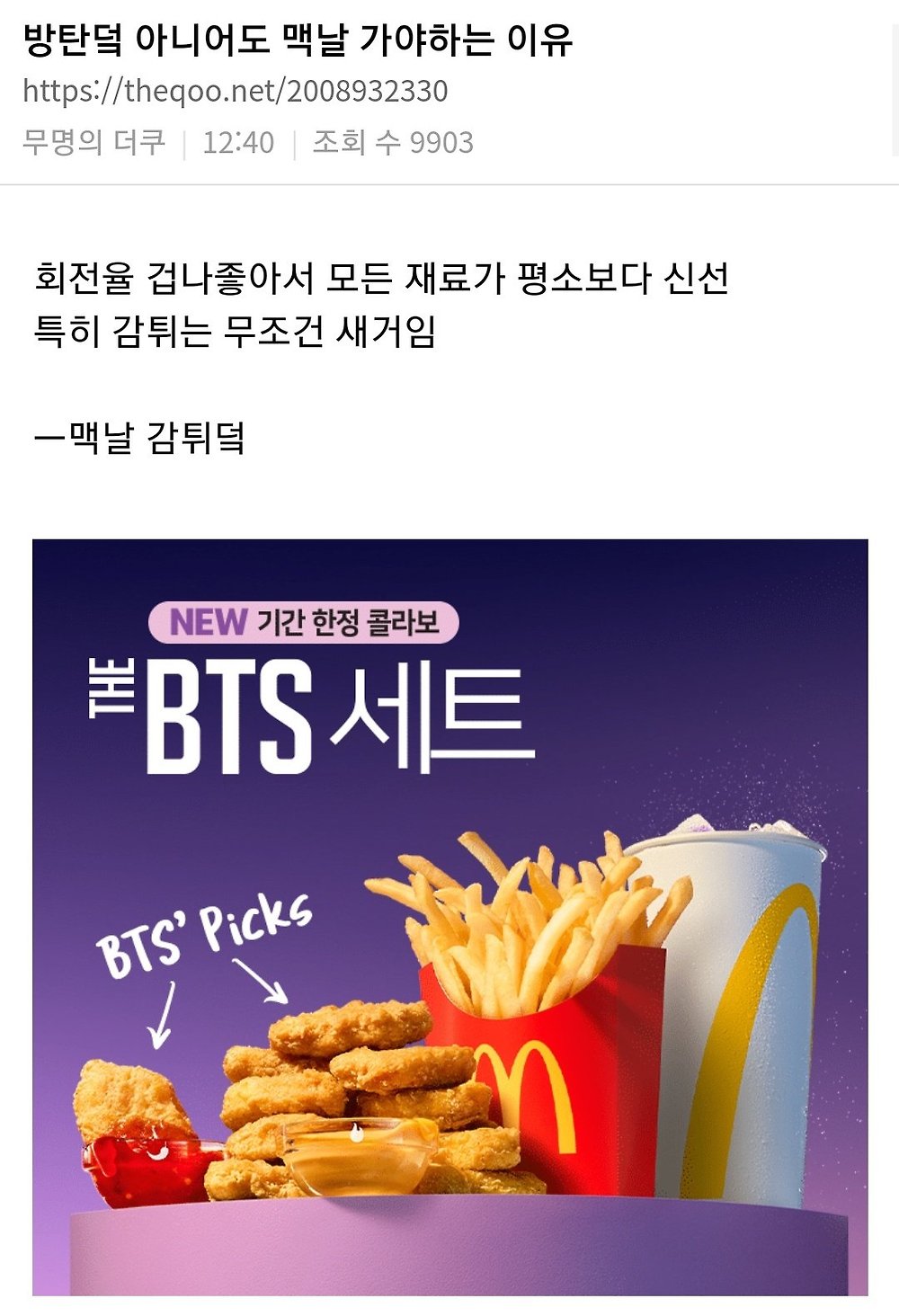Open the theqoo.net post URL link
Image resolution: width=899 pixels, height=1316 pixels.
(x=236, y=91)
